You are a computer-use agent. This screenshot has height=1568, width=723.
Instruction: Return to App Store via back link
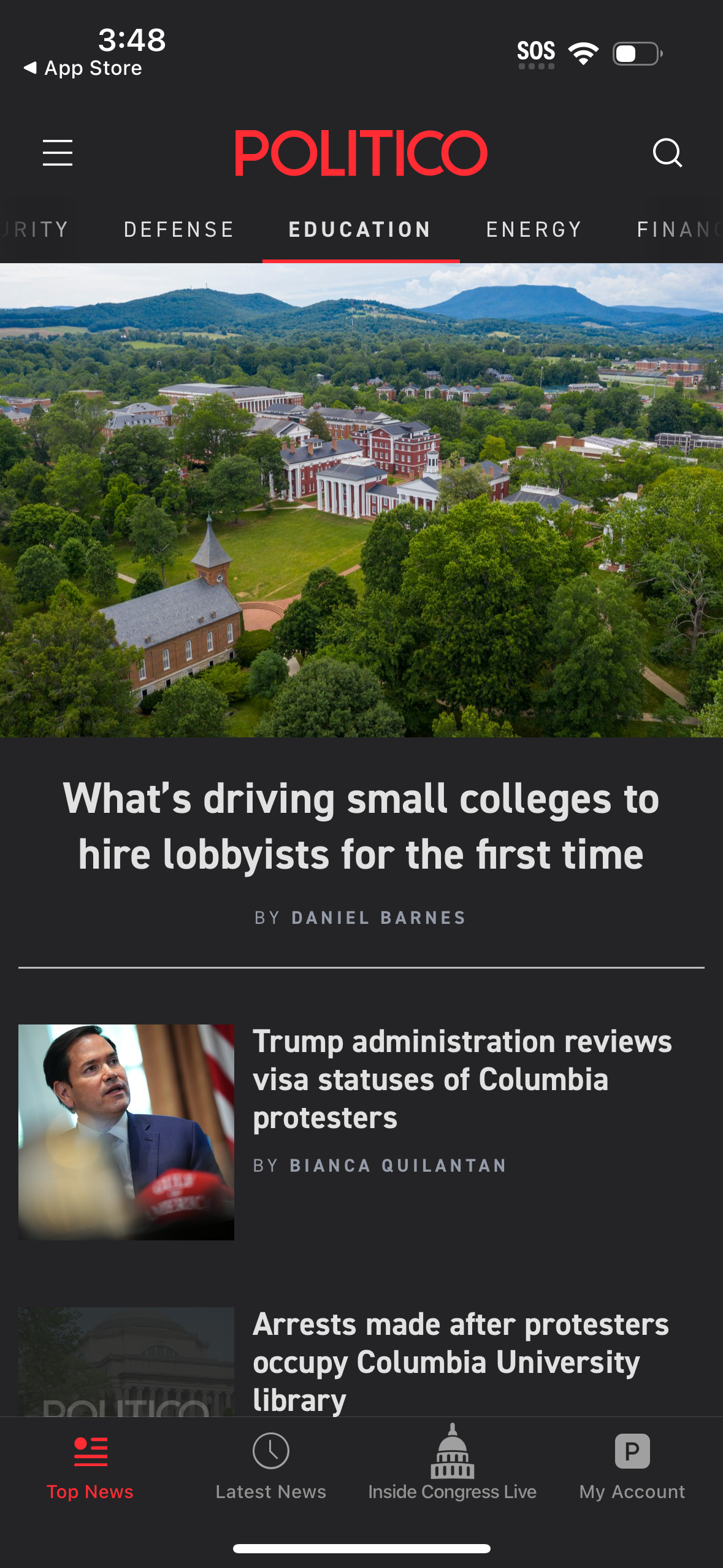82,67
